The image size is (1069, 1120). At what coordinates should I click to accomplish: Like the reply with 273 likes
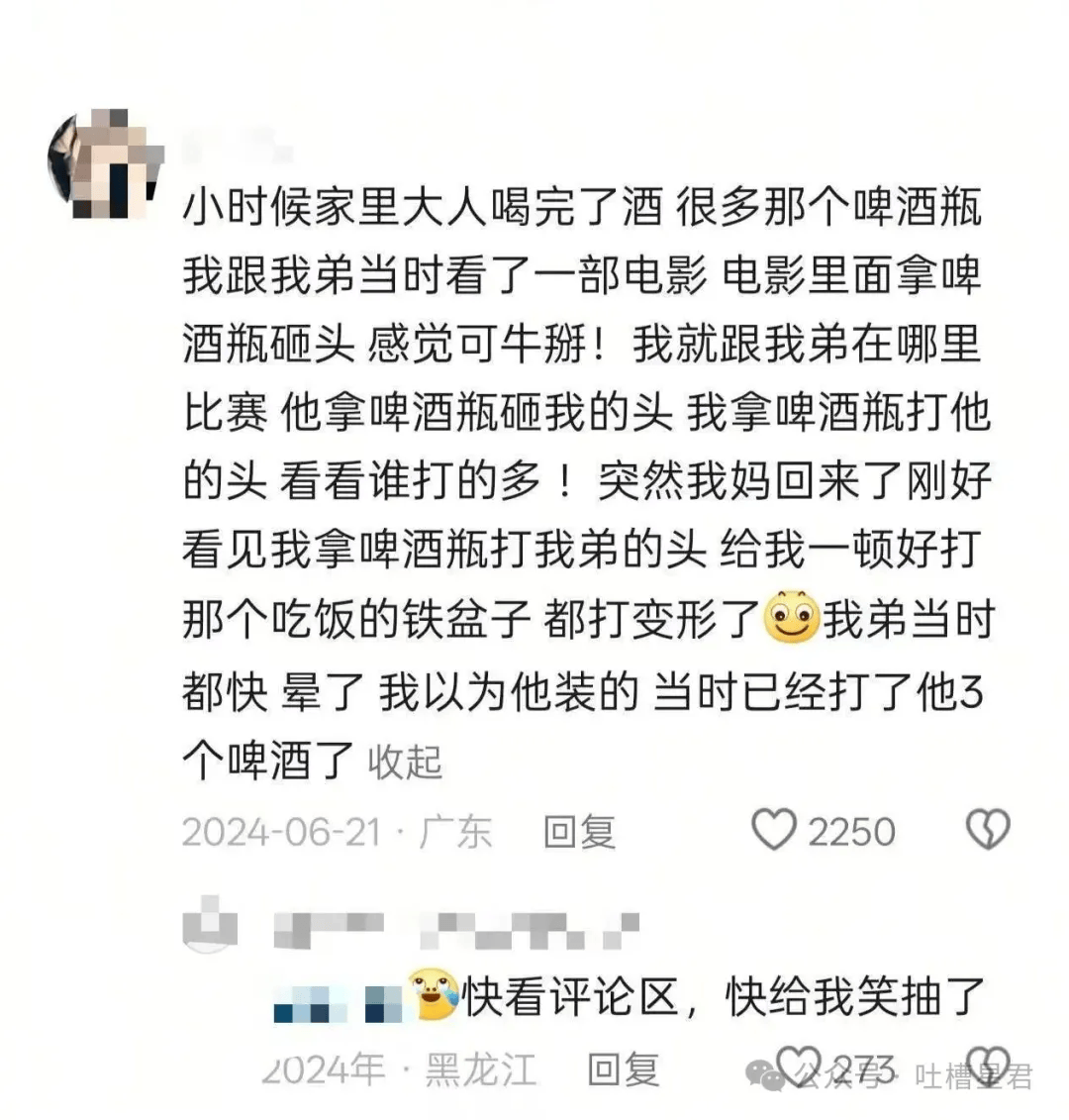coord(799,1067)
